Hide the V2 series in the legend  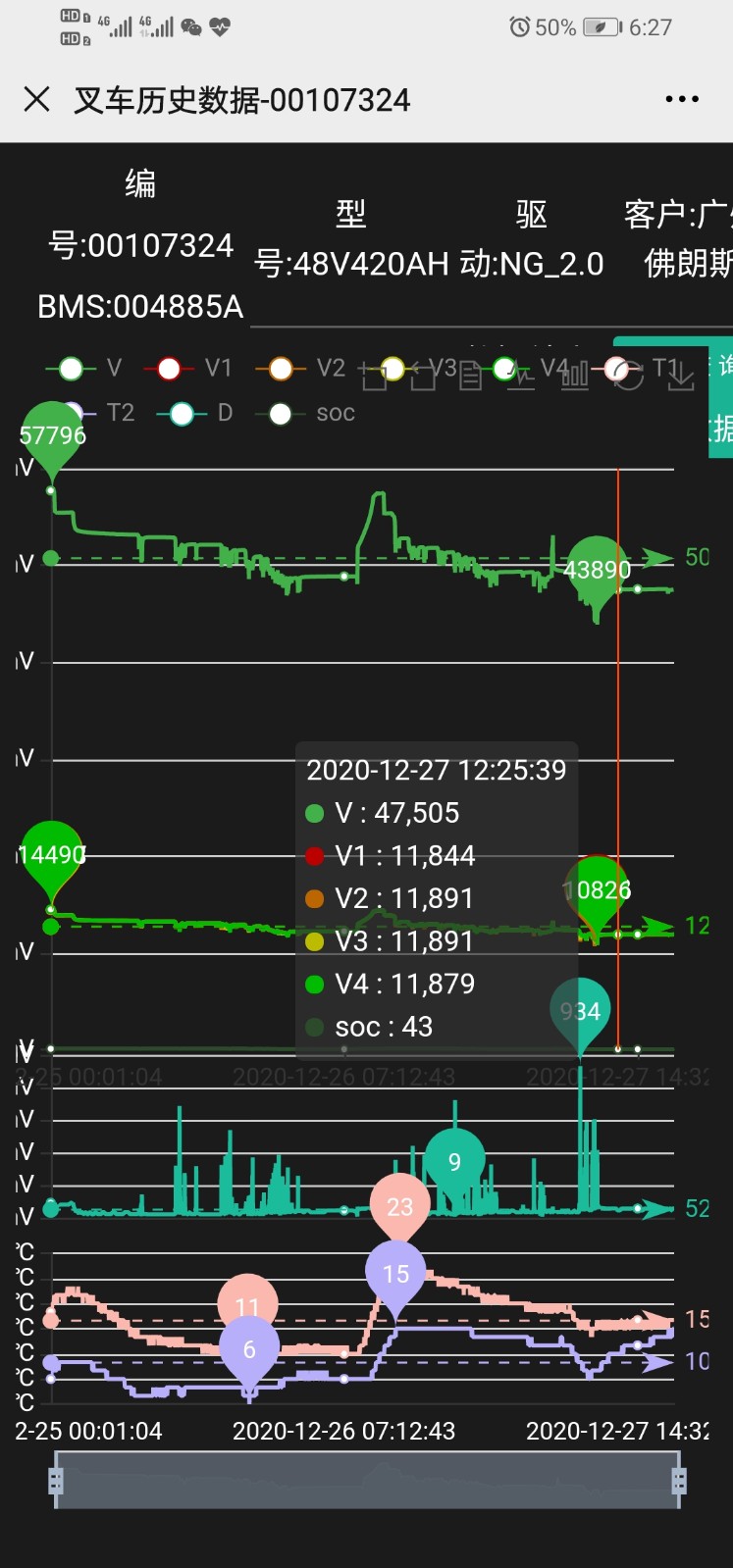300,368
